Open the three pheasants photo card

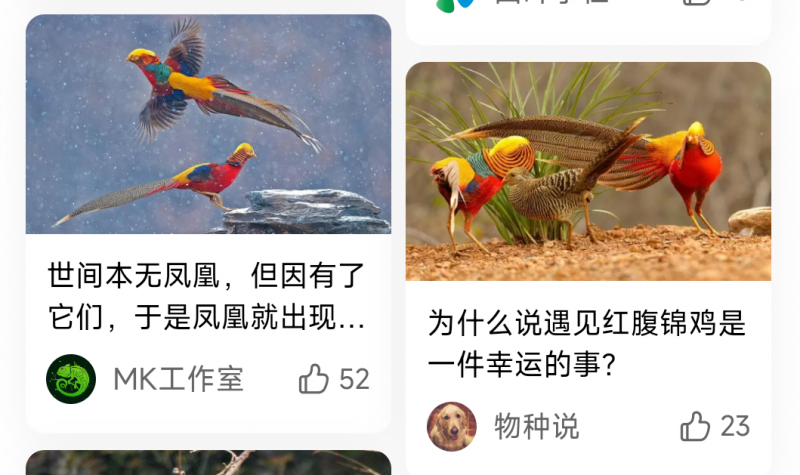[x=588, y=171]
